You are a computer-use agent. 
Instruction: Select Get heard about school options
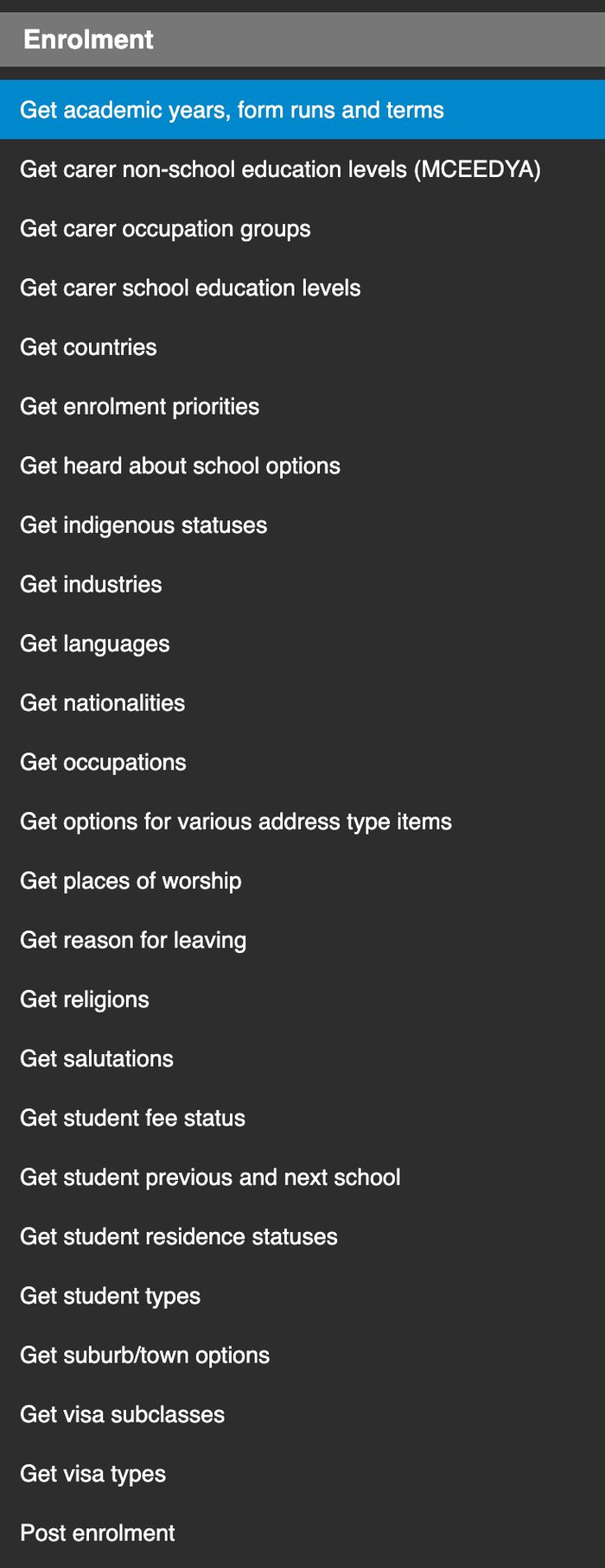(180, 466)
